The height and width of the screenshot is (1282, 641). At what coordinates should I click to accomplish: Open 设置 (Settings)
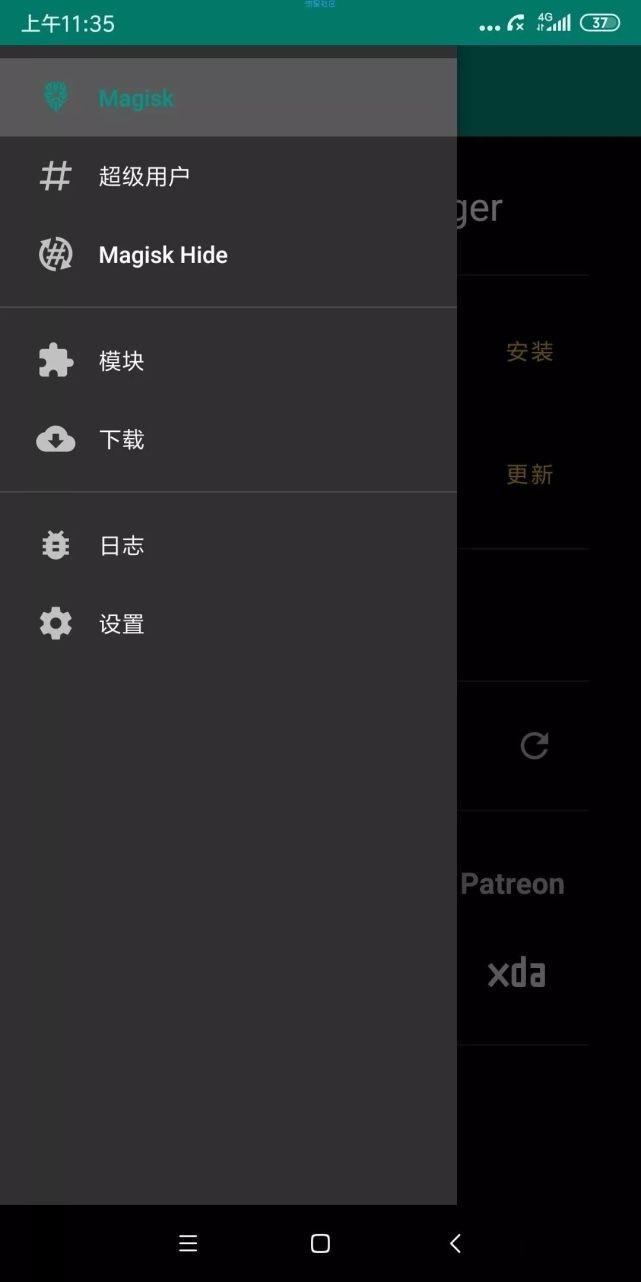click(x=122, y=624)
